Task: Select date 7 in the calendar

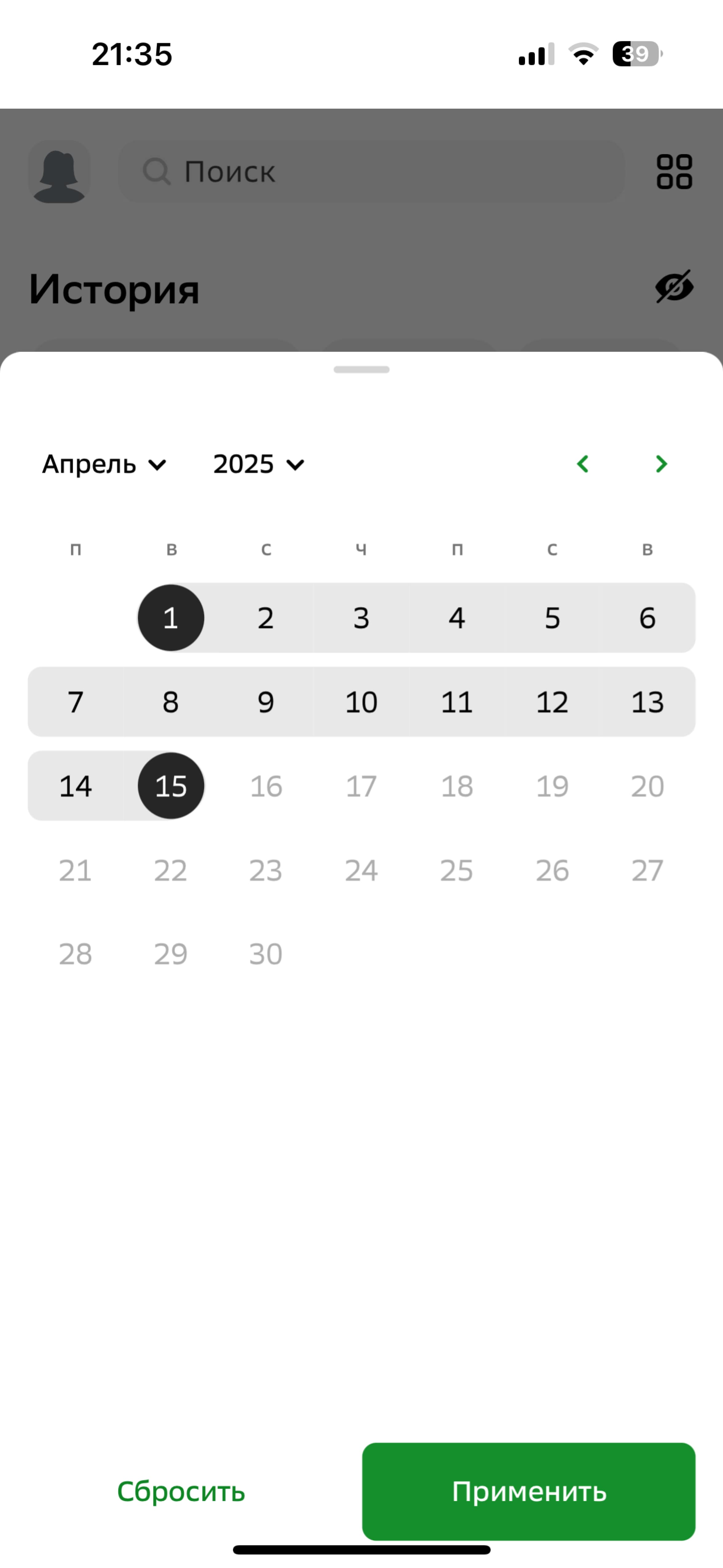Action: point(75,702)
